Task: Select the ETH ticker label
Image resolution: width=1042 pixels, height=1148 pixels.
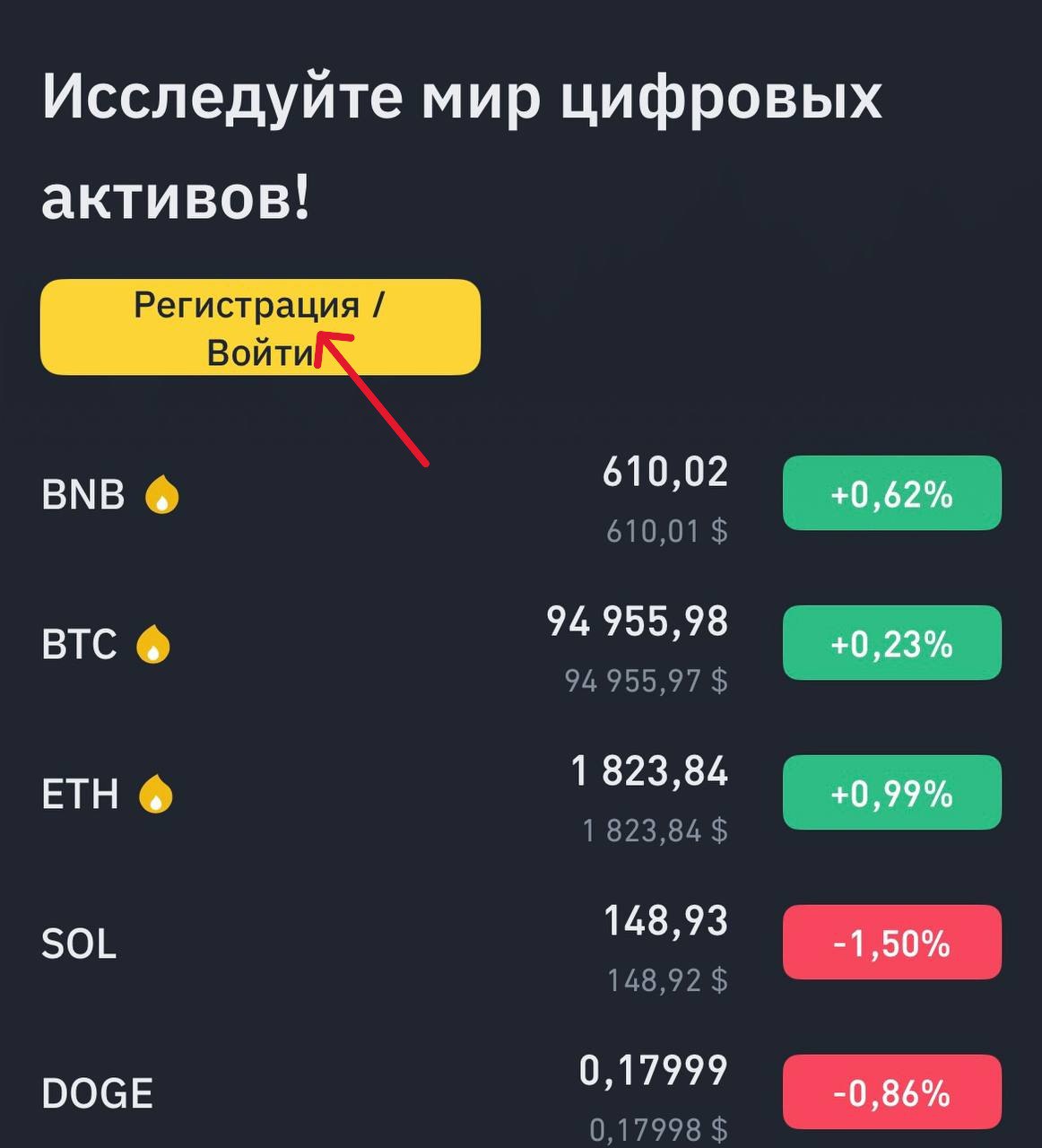Action: pos(79,793)
